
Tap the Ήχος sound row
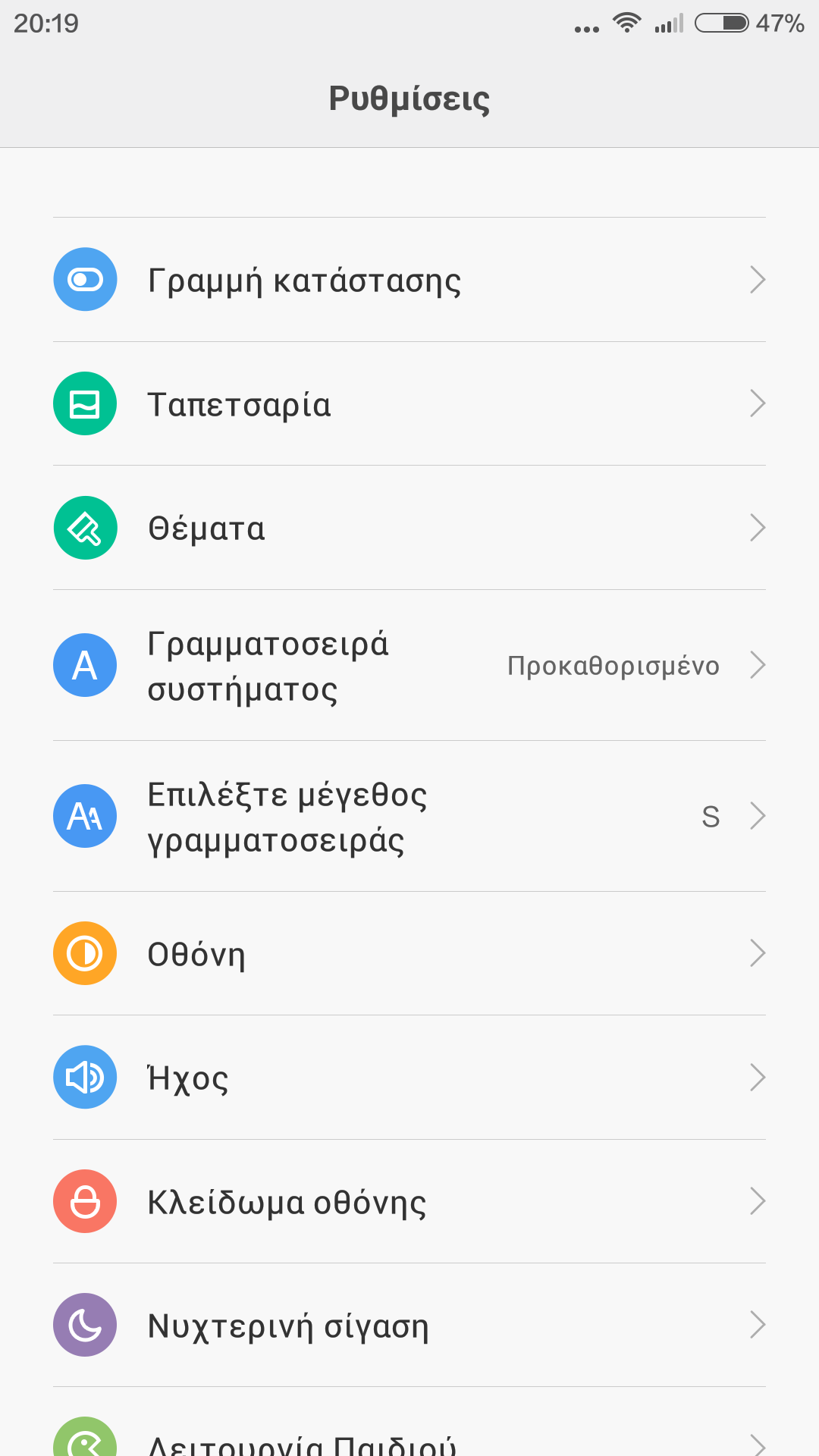pos(409,1077)
